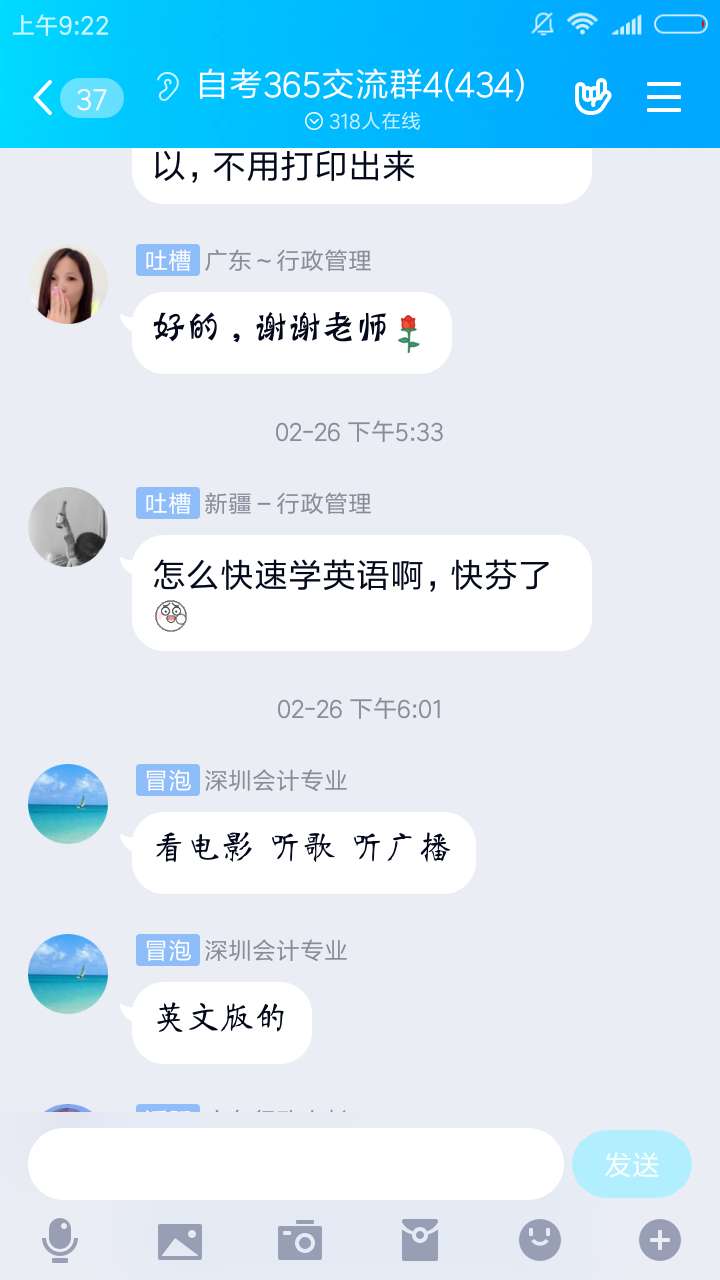The image size is (720, 1280).
Task: View the profile of 新疆-行政管理 via avatar
Action: 68,527
